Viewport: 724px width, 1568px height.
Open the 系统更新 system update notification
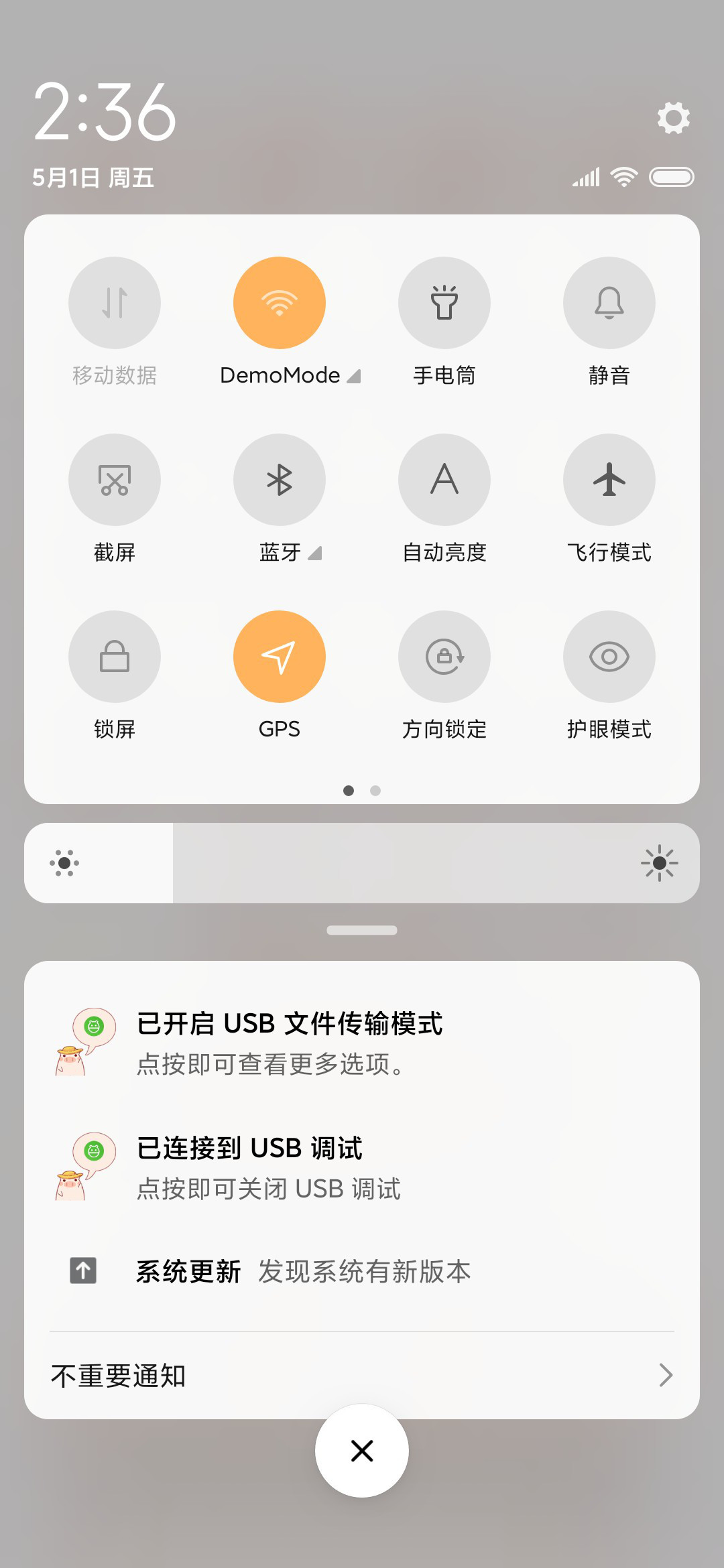tap(362, 1270)
